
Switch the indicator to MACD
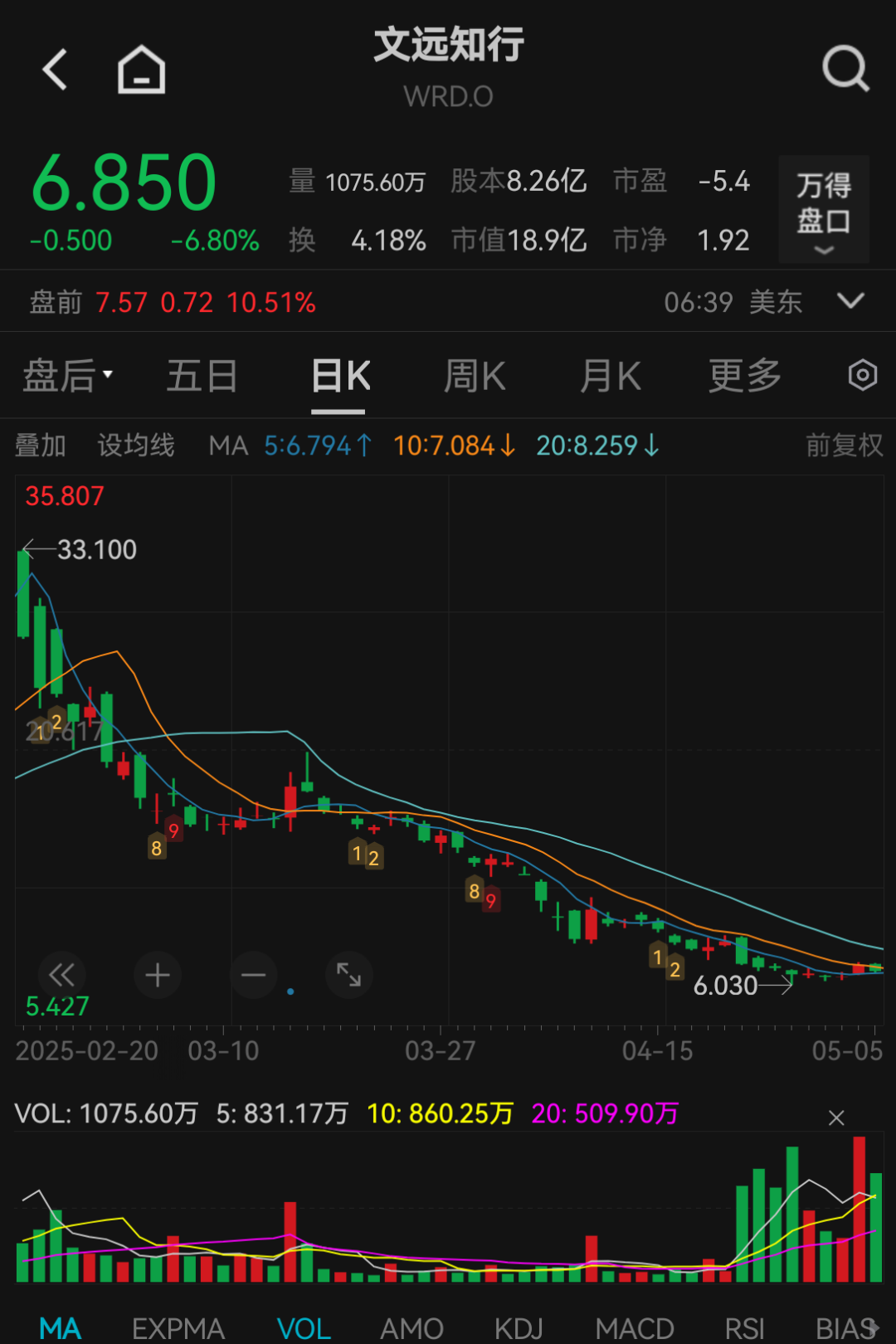pos(634,1328)
